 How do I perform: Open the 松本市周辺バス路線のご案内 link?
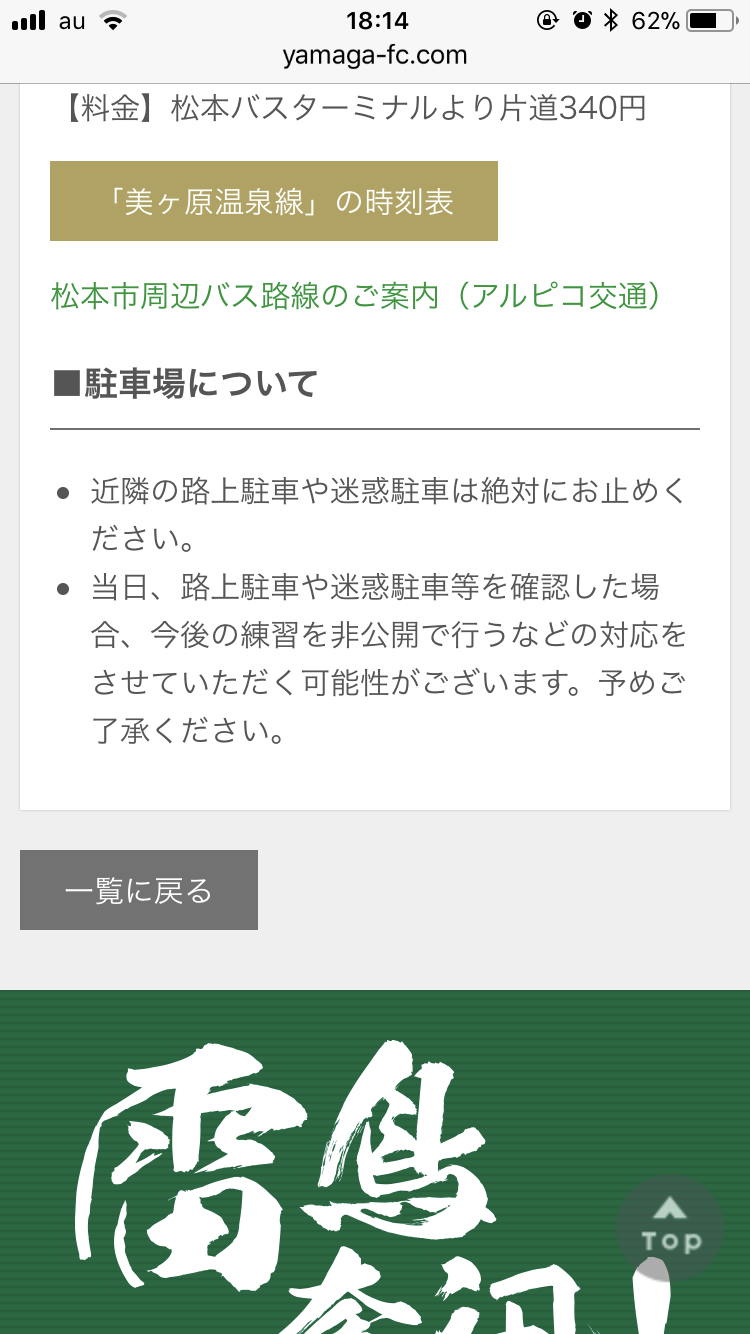[x=355, y=296]
